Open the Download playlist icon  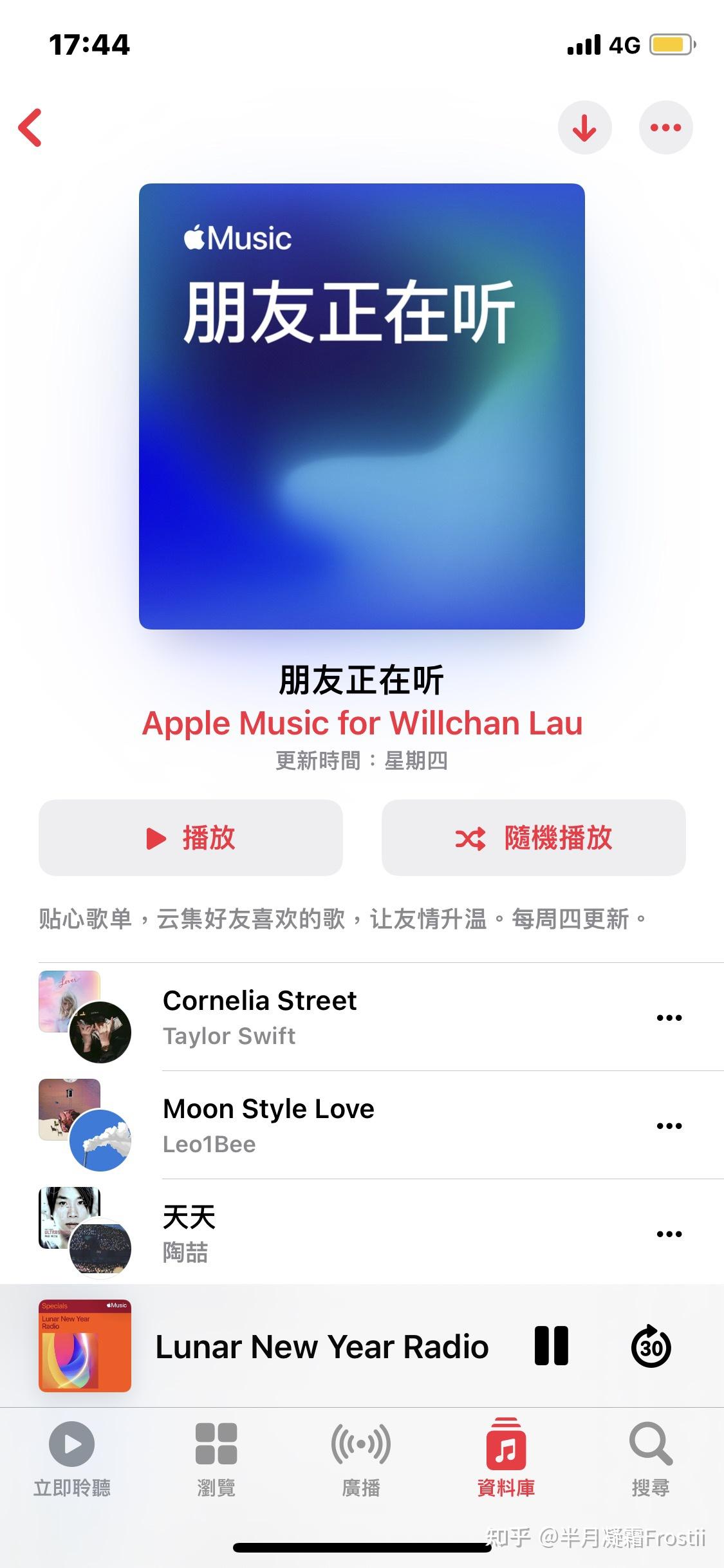click(x=584, y=127)
